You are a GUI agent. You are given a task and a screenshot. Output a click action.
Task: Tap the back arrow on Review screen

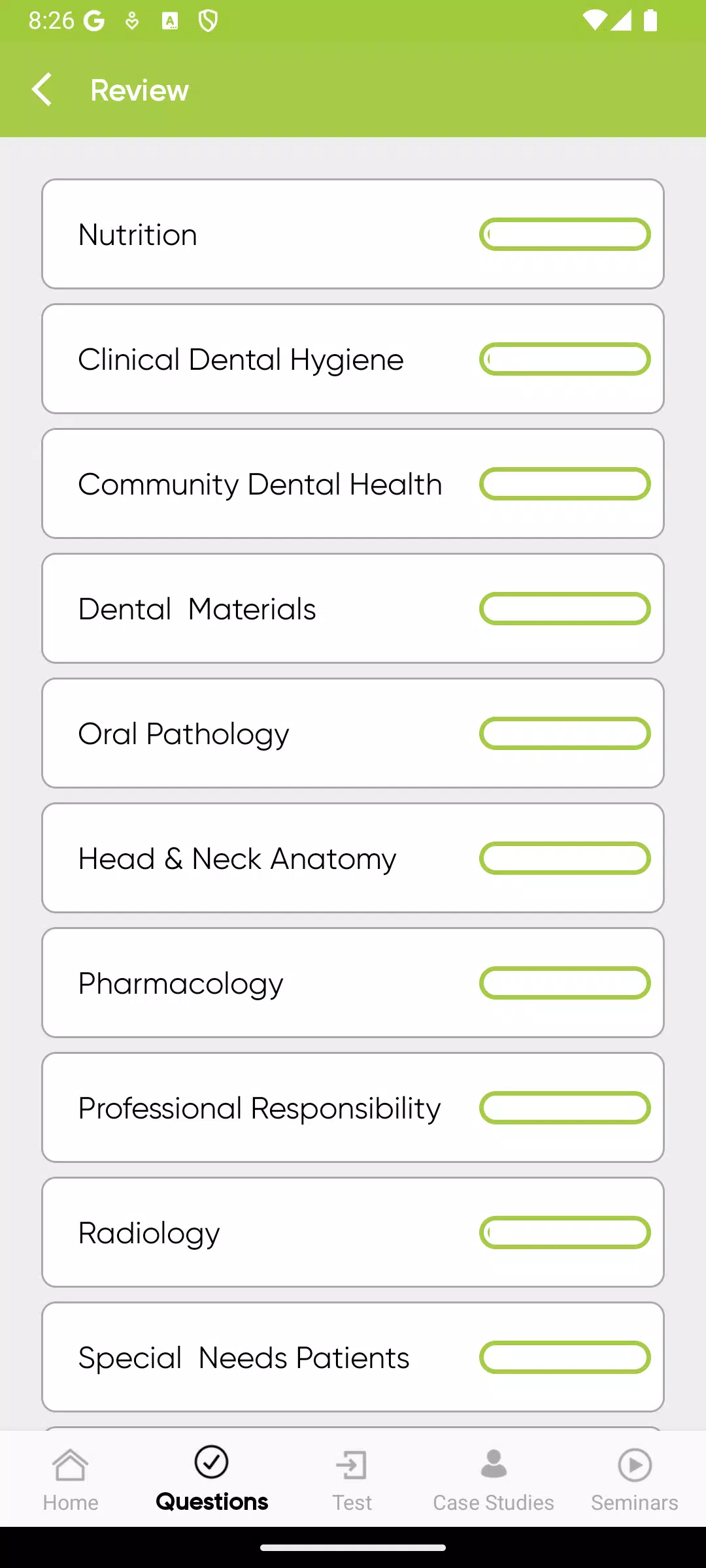tap(42, 90)
